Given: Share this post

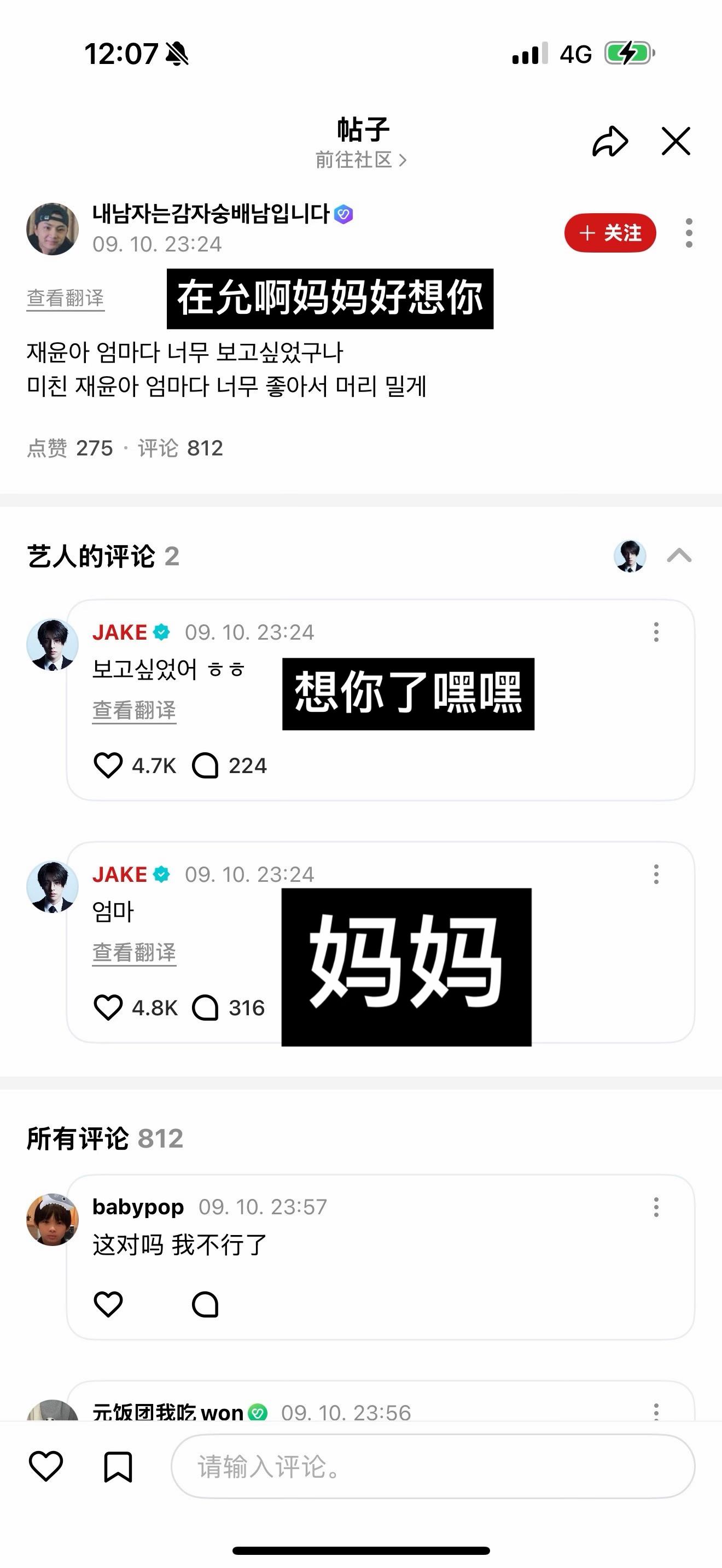Looking at the screenshot, I should click(610, 142).
